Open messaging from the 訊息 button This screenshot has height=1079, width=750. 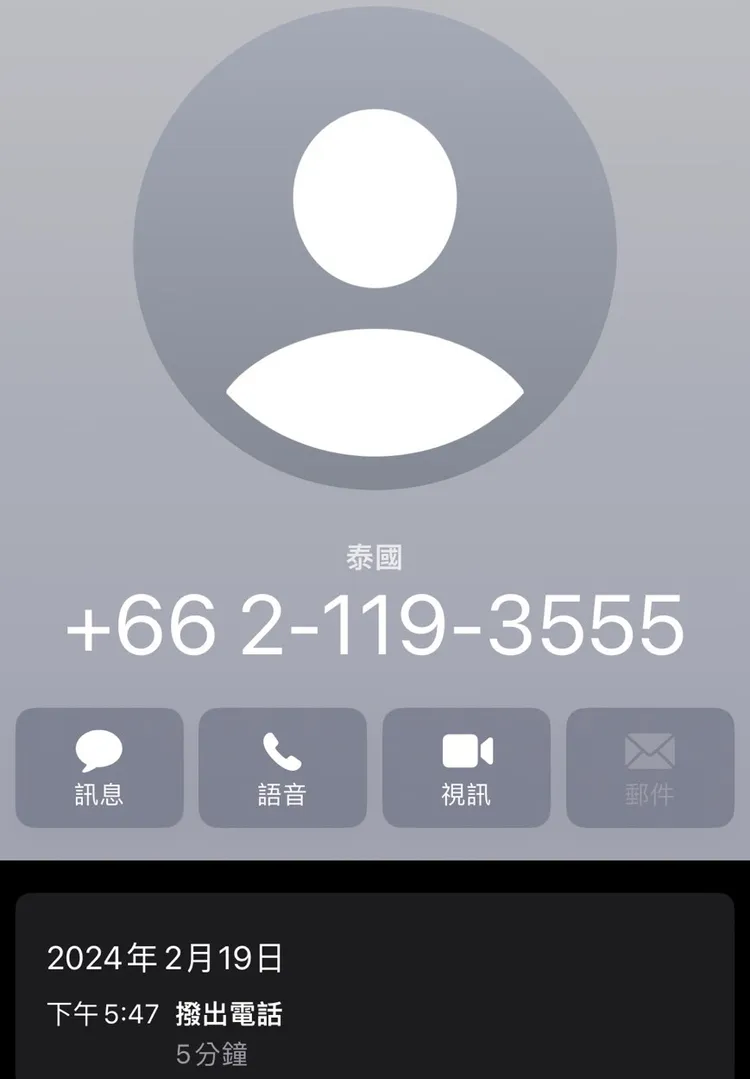click(x=98, y=768)
